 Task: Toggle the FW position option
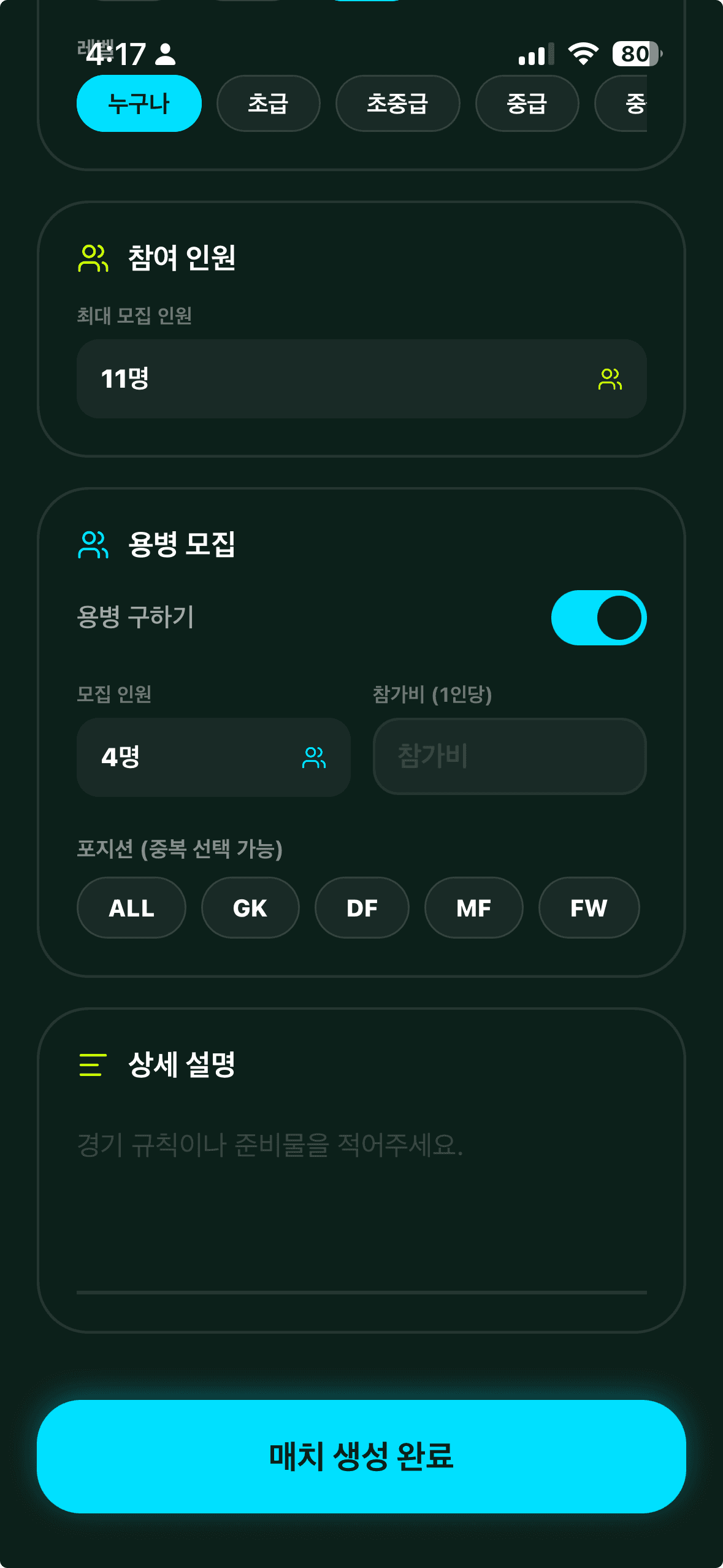click(588, 907)
